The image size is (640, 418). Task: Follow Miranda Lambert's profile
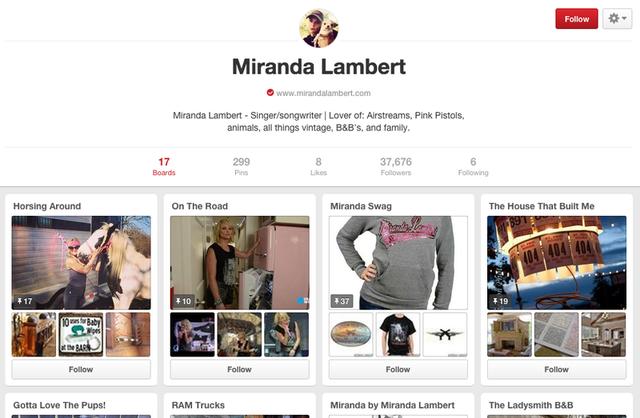(576, 19)
